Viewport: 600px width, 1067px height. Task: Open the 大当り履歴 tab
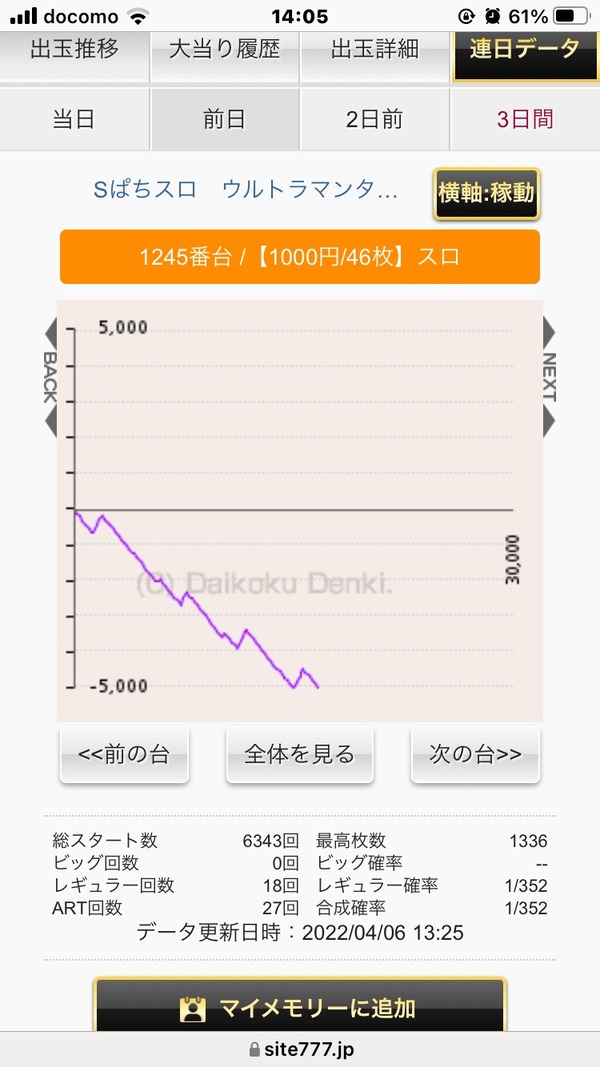coord(224,56)
